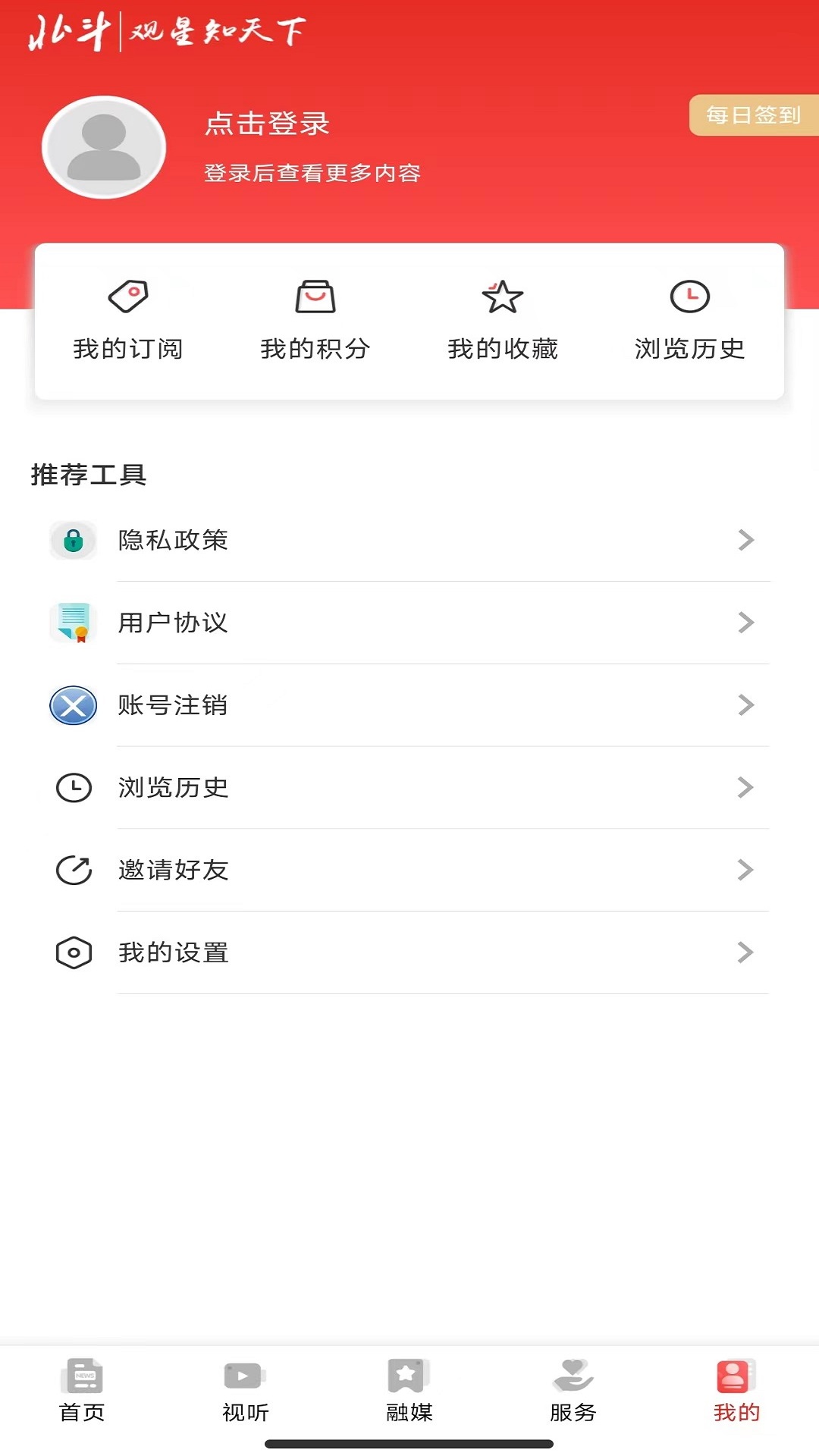This screenshot has height=1456, width=819.
Task: Switch to the 服务 tab
Action: (573, 1390)
